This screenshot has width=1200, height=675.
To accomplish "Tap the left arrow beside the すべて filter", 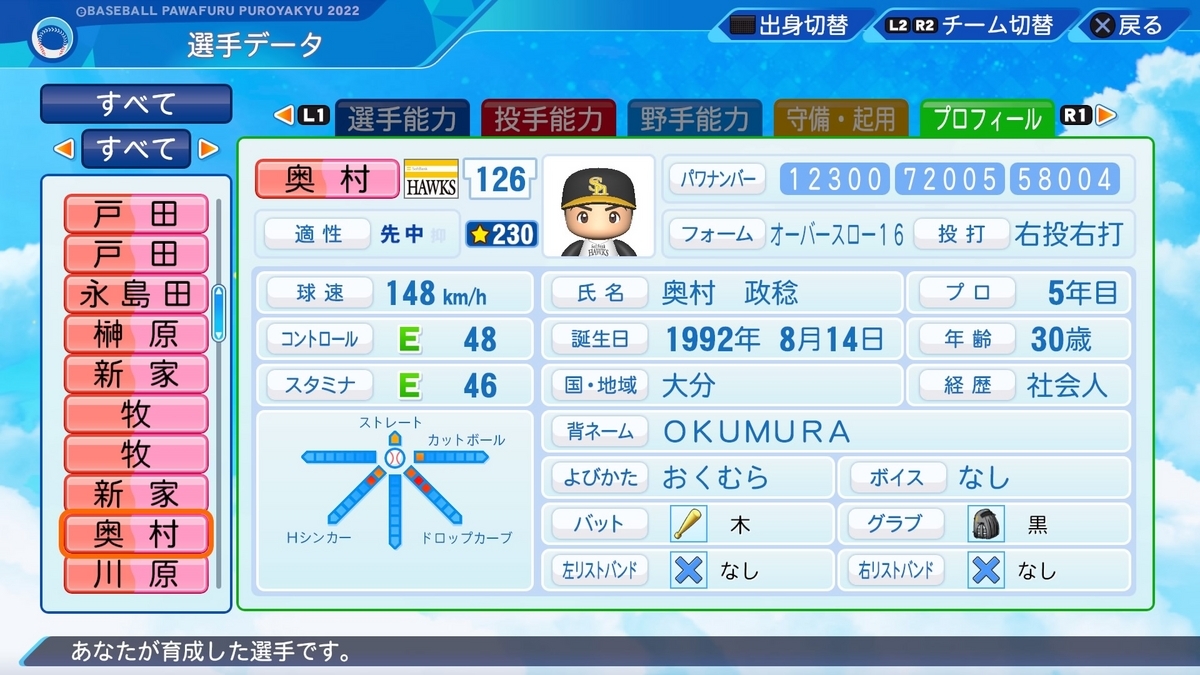I will click(64, 149).
